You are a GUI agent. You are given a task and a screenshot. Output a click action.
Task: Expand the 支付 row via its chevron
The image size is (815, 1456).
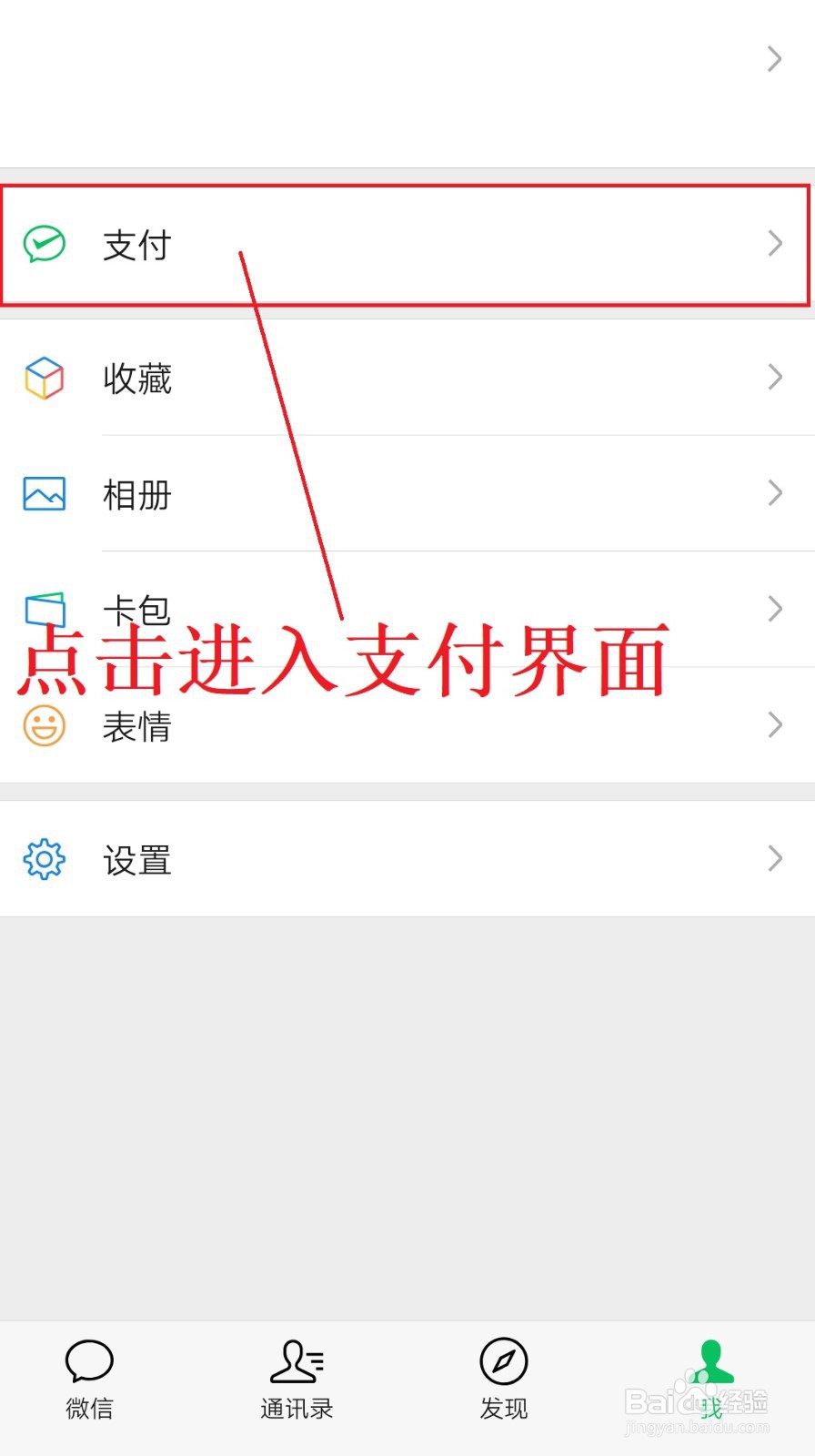[x=774, y=243]
